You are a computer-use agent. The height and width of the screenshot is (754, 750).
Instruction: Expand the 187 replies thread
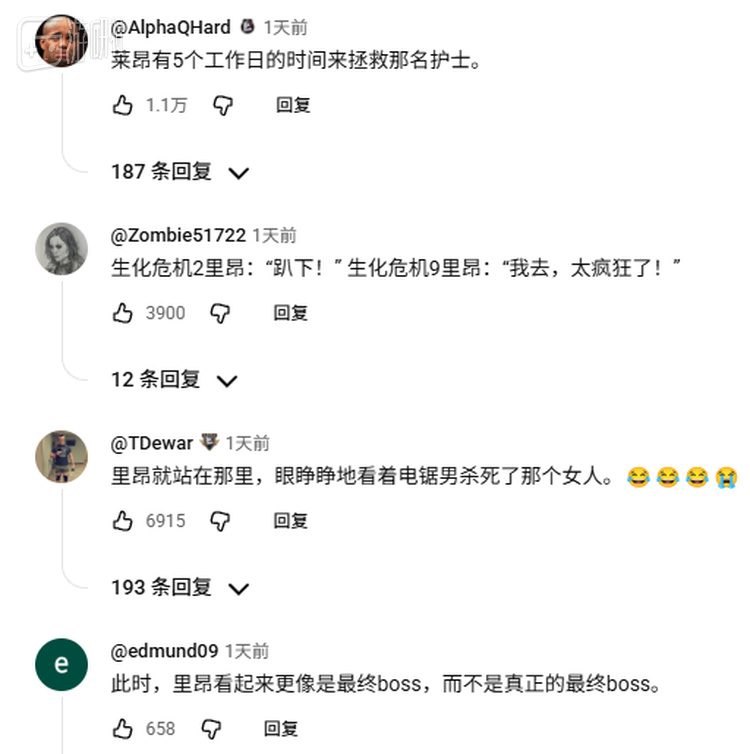pos(180,172)
